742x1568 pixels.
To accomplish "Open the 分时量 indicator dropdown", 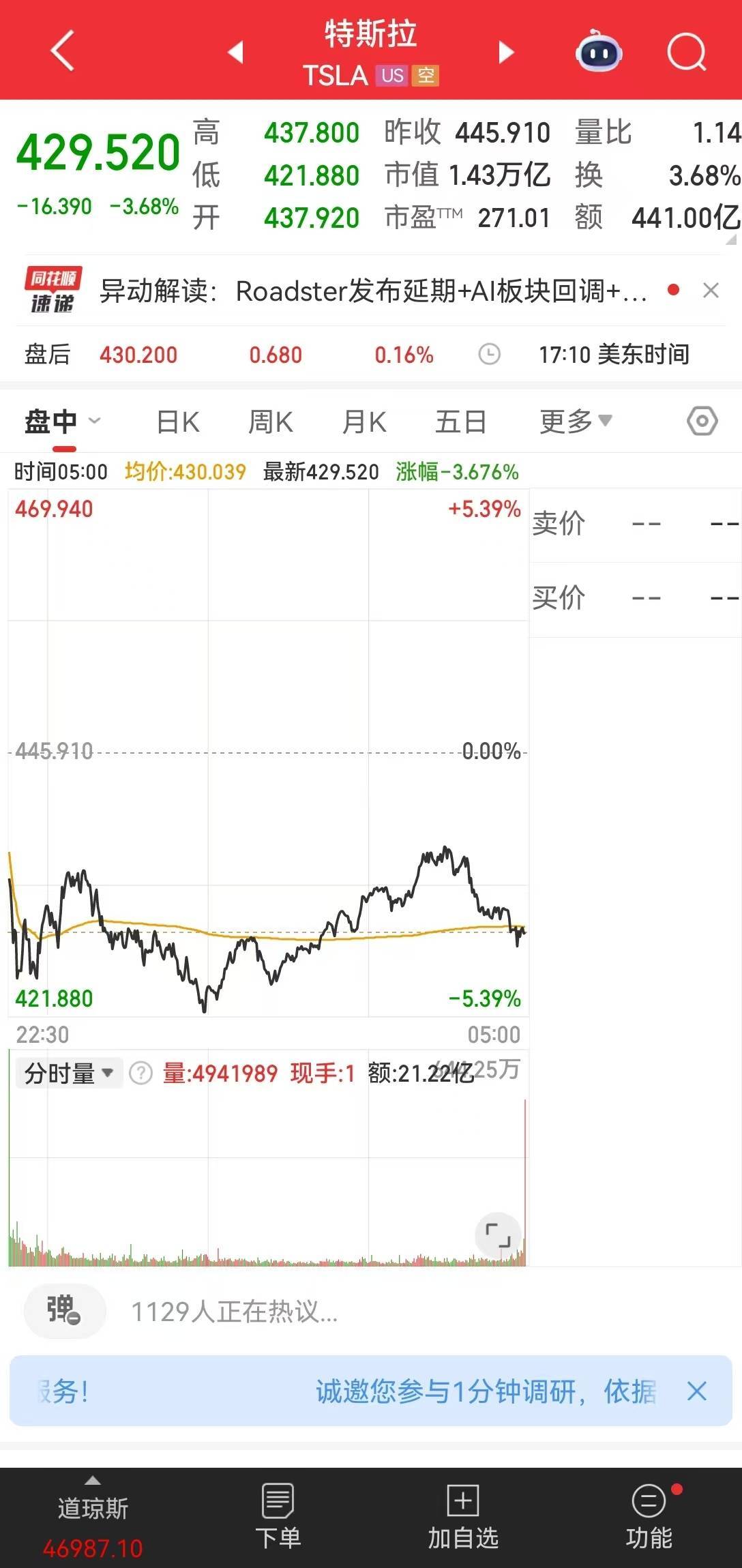I will point(68,1074).
